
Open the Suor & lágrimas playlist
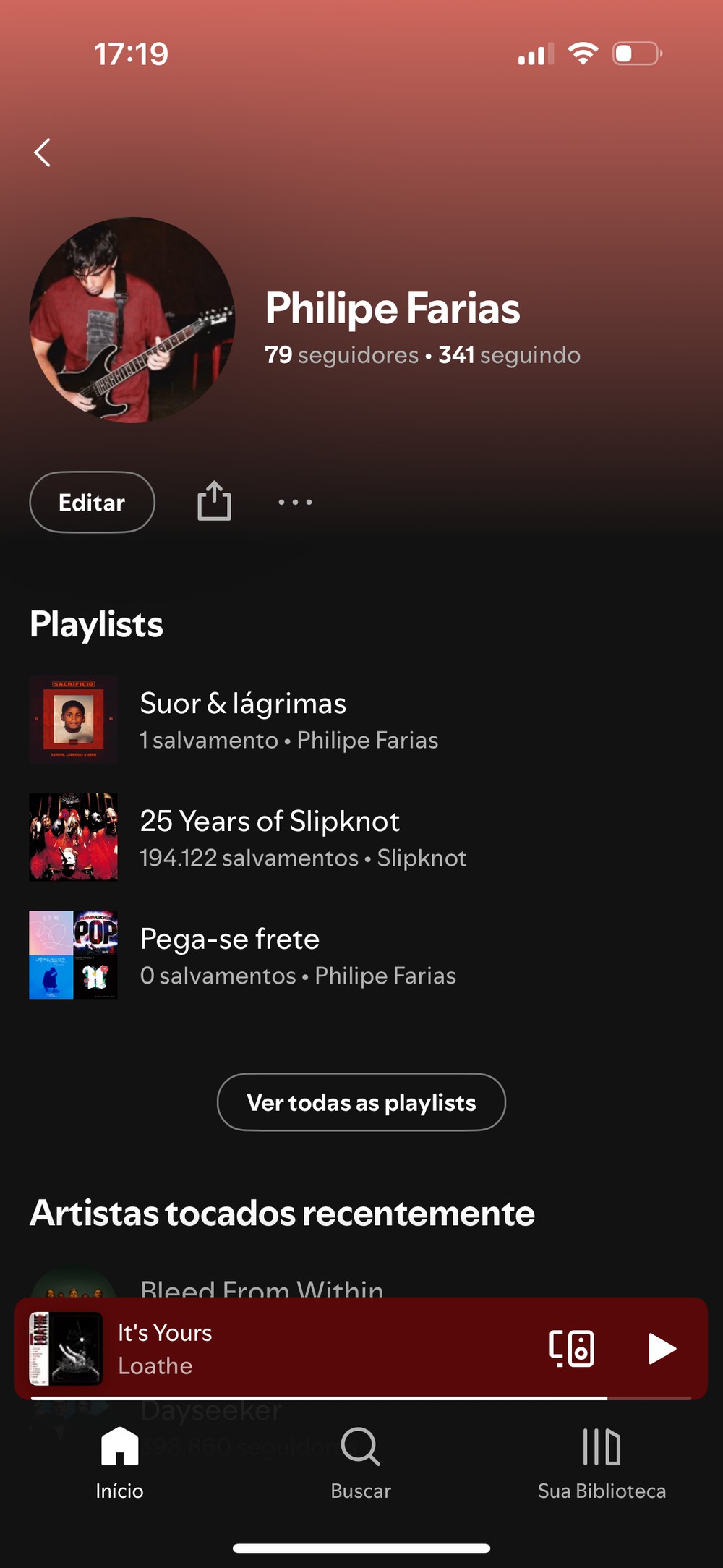(243, 720)
